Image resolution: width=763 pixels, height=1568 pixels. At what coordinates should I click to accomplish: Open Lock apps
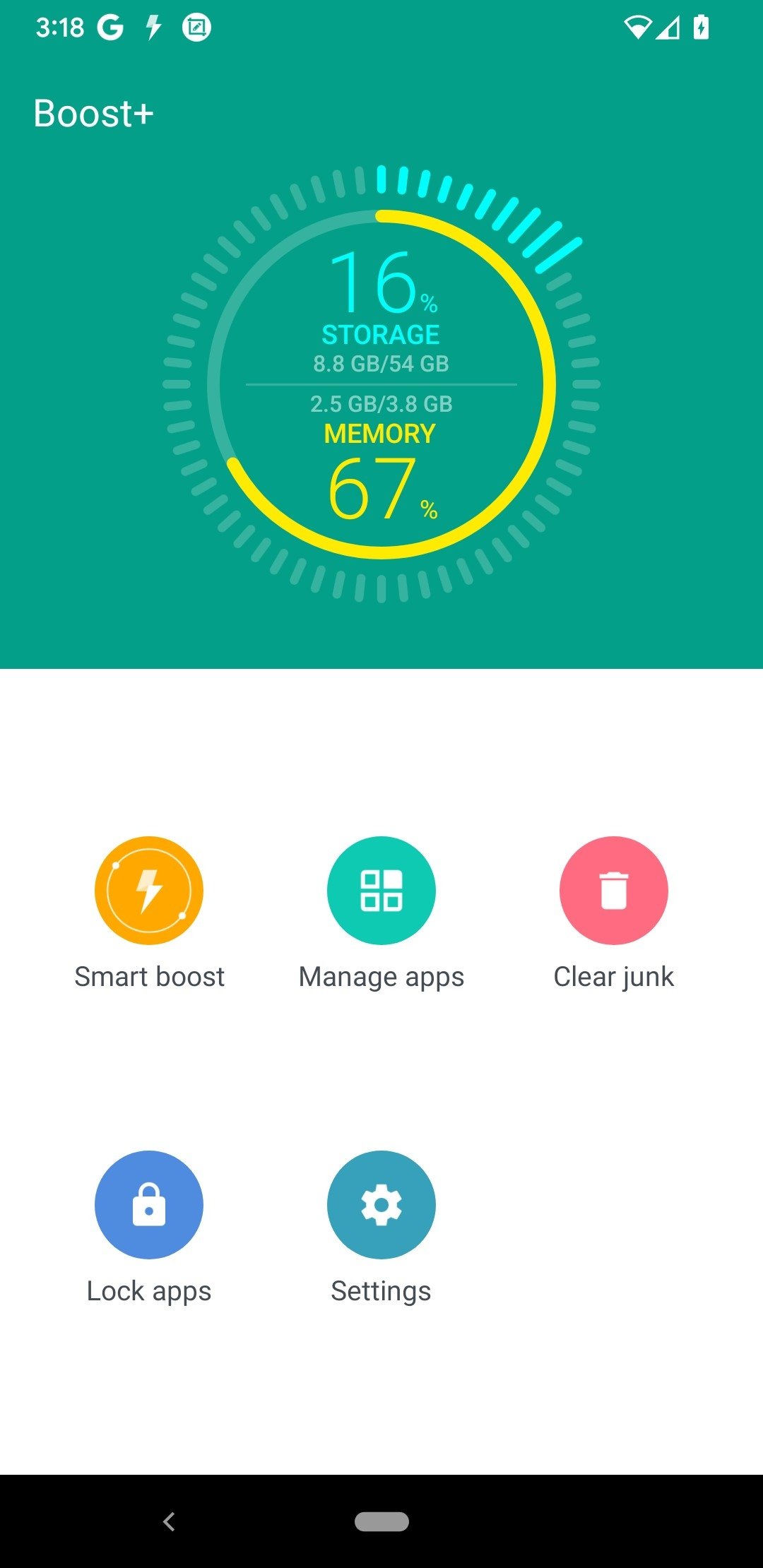click(149, 1205)
